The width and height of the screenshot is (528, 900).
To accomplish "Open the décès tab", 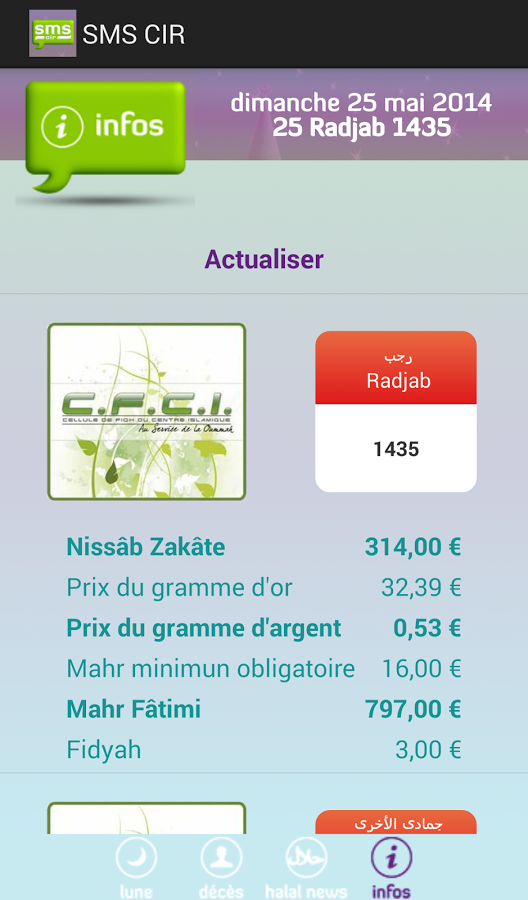I will 221,868.
